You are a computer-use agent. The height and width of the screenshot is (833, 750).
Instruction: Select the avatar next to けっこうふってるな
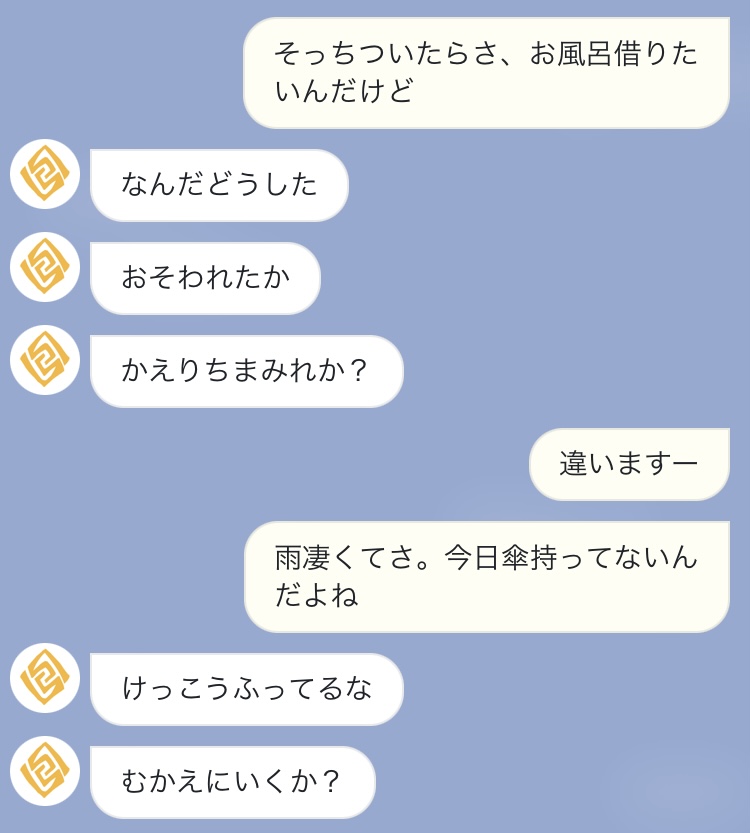tap(45, 678)
